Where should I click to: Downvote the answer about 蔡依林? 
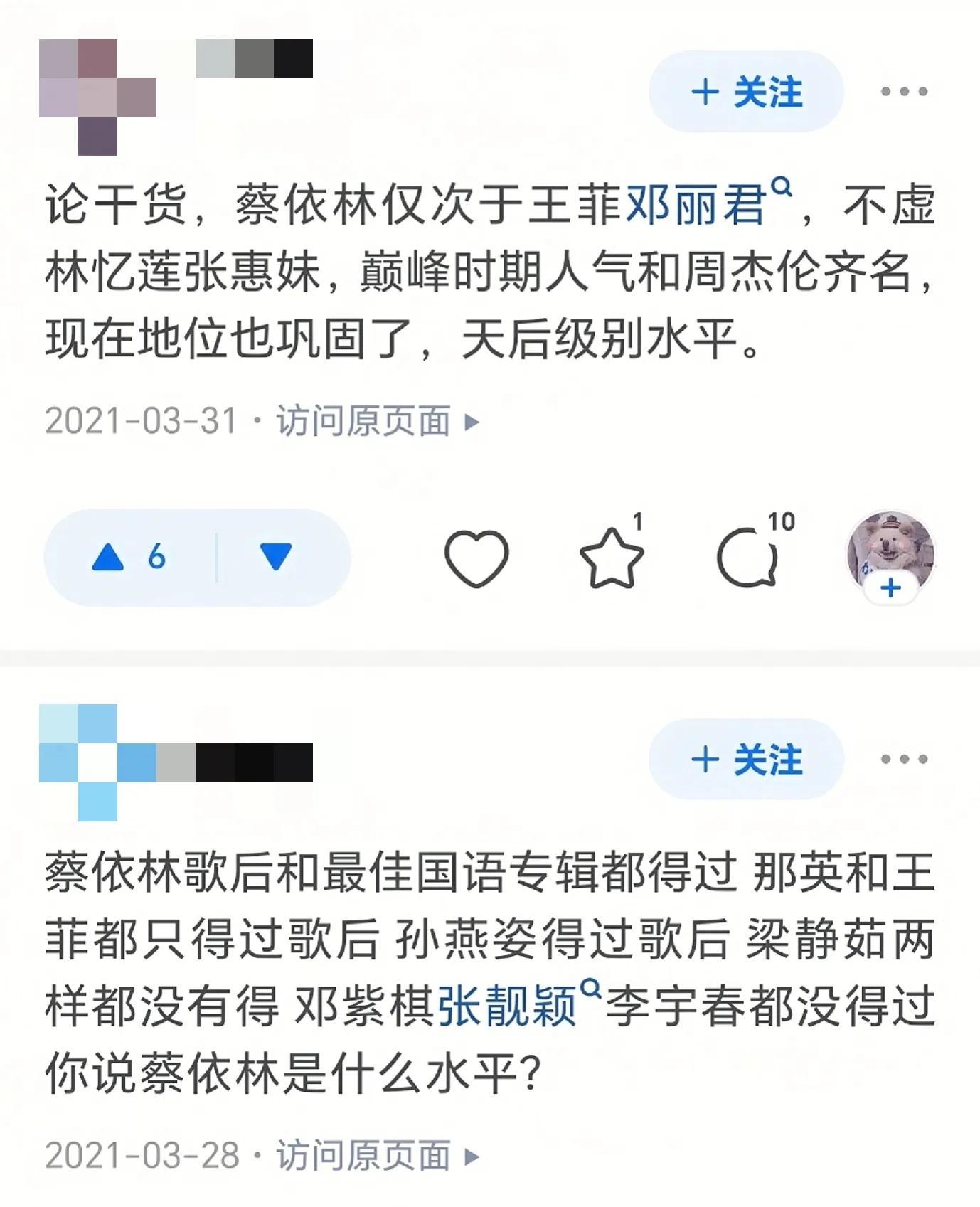pos(276,557)
